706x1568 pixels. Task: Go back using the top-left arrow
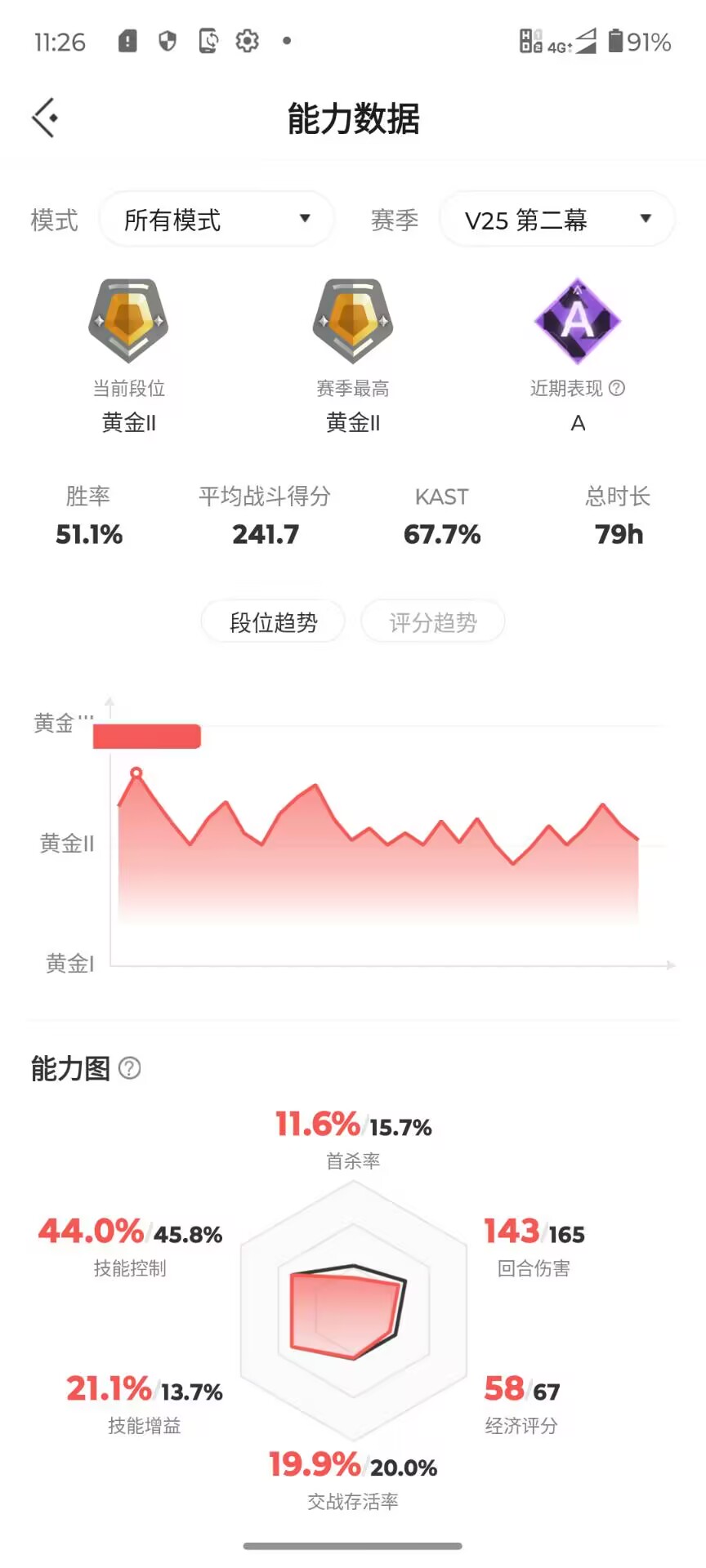click(46, 118)
